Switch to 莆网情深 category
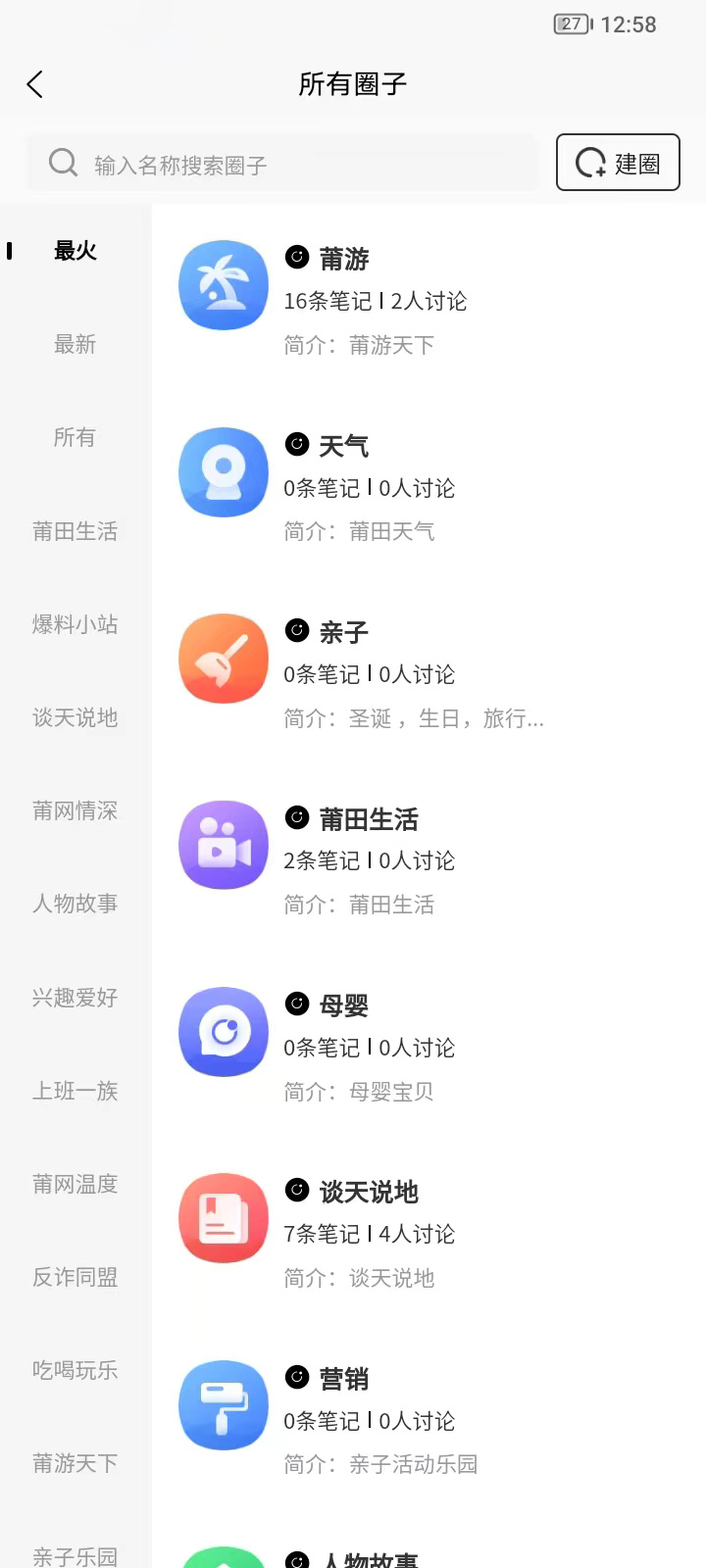 pos(76,810)
